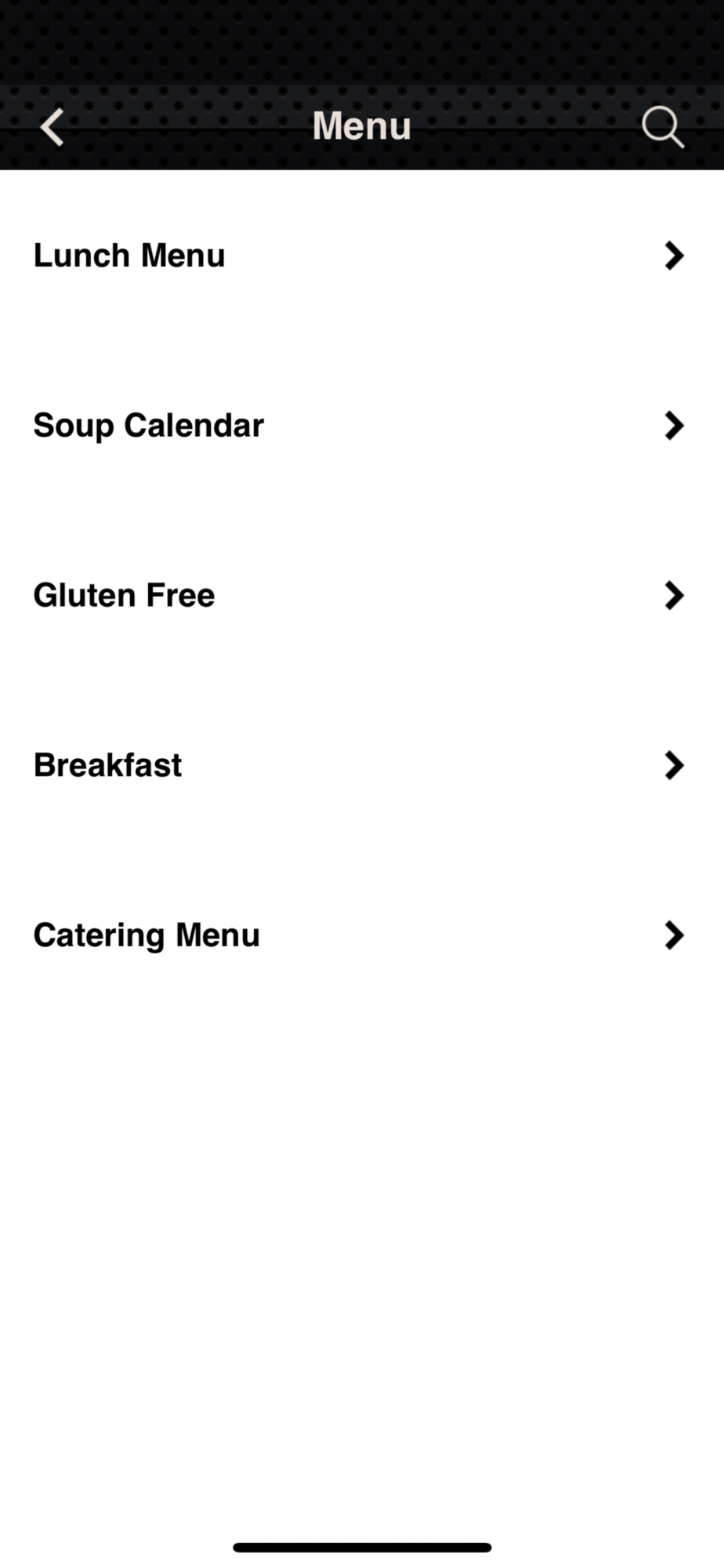The height and width of the screenshot is (1568, 724).
Task: Open the Lunch Menu
Action: point(360,256)
